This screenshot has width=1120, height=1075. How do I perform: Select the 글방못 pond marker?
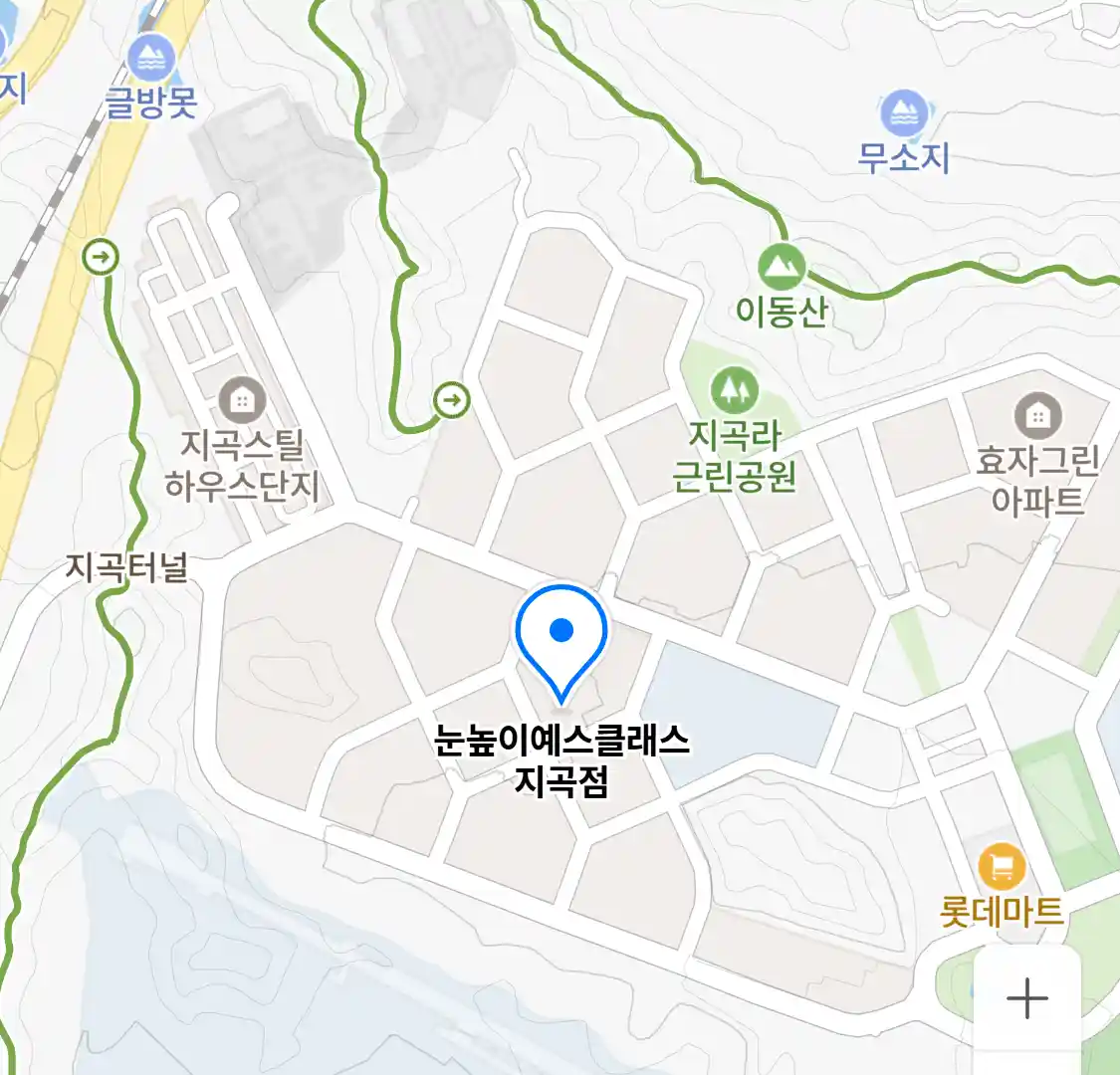(151, 59)
